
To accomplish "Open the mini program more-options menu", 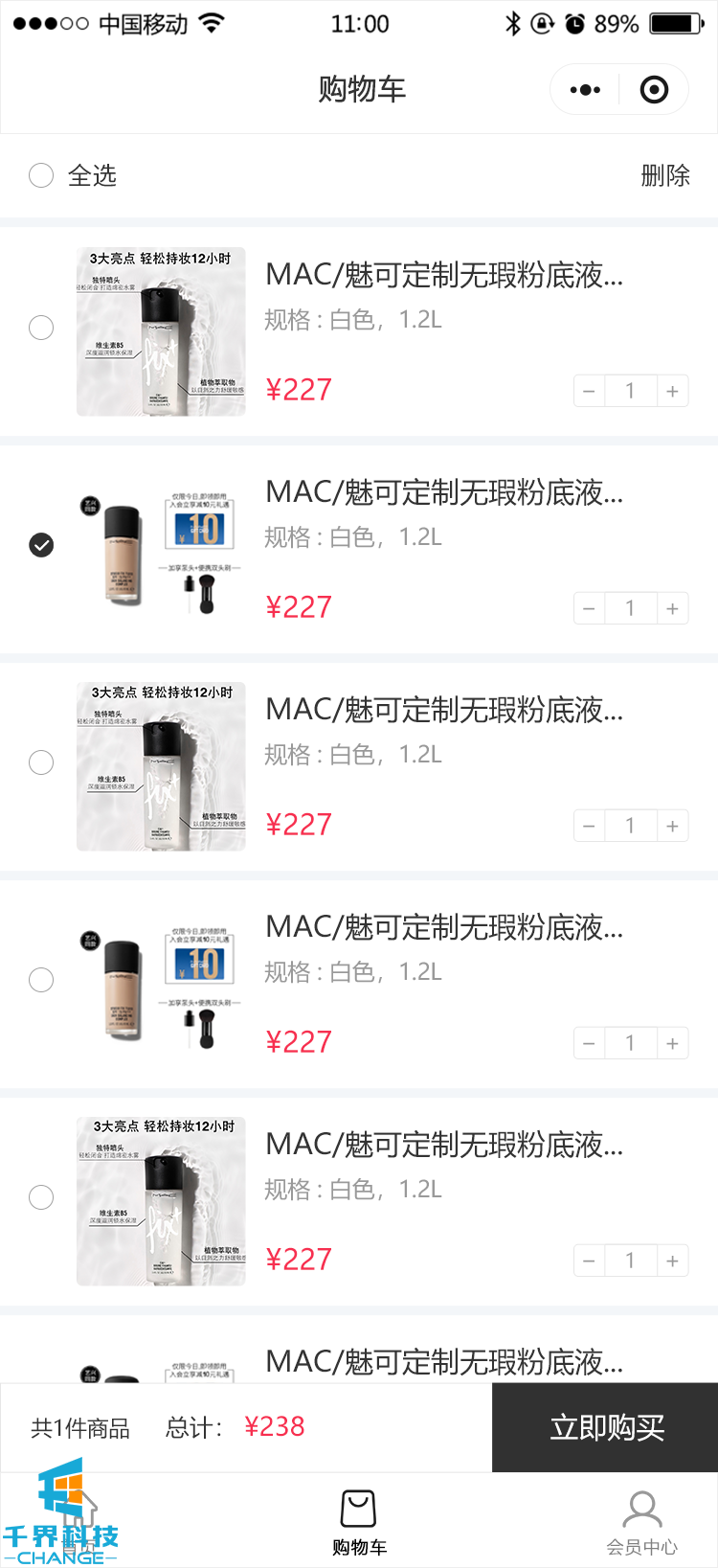I will point(585,90).
